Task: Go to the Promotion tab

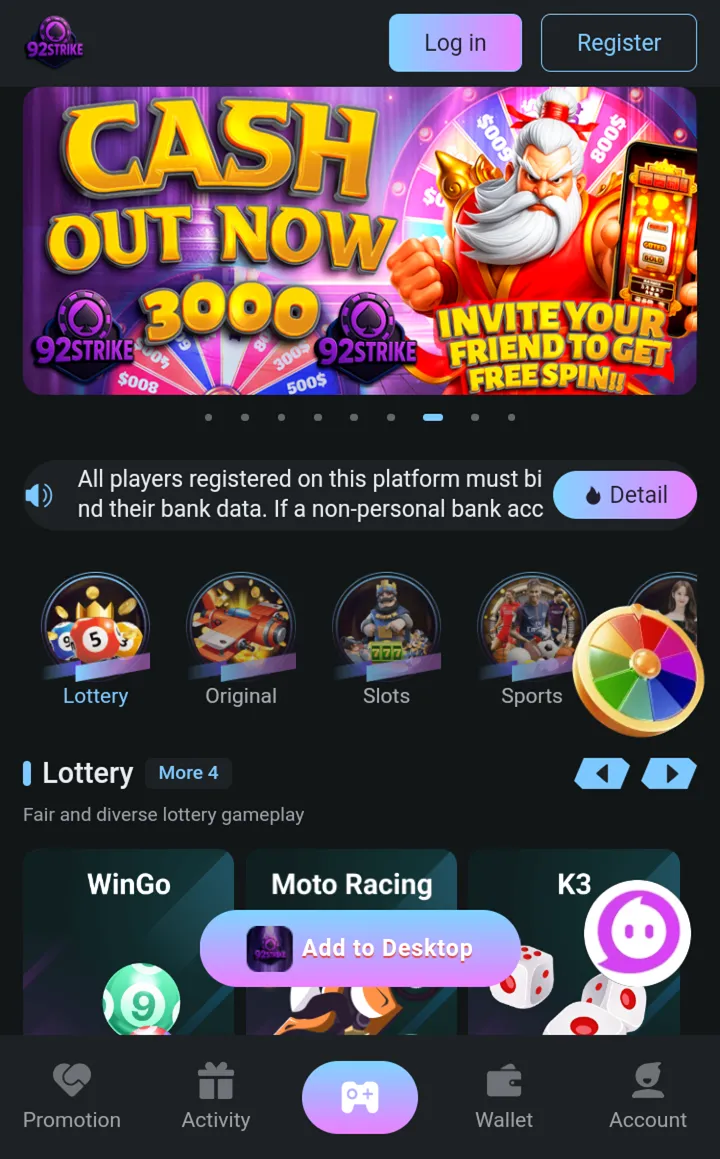Action: click(72, 1097)
